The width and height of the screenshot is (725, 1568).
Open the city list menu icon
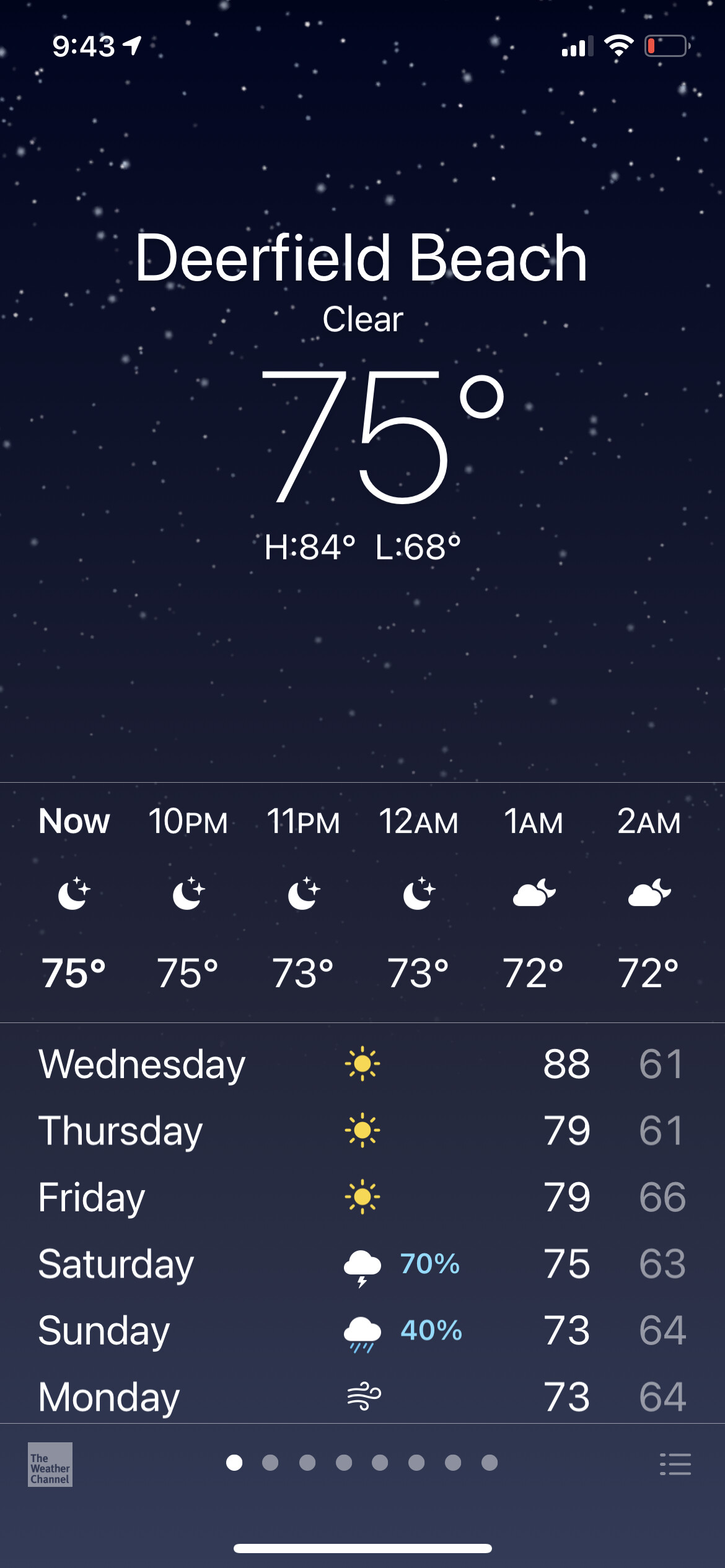pyautogui.click(x=675, y=1465)
